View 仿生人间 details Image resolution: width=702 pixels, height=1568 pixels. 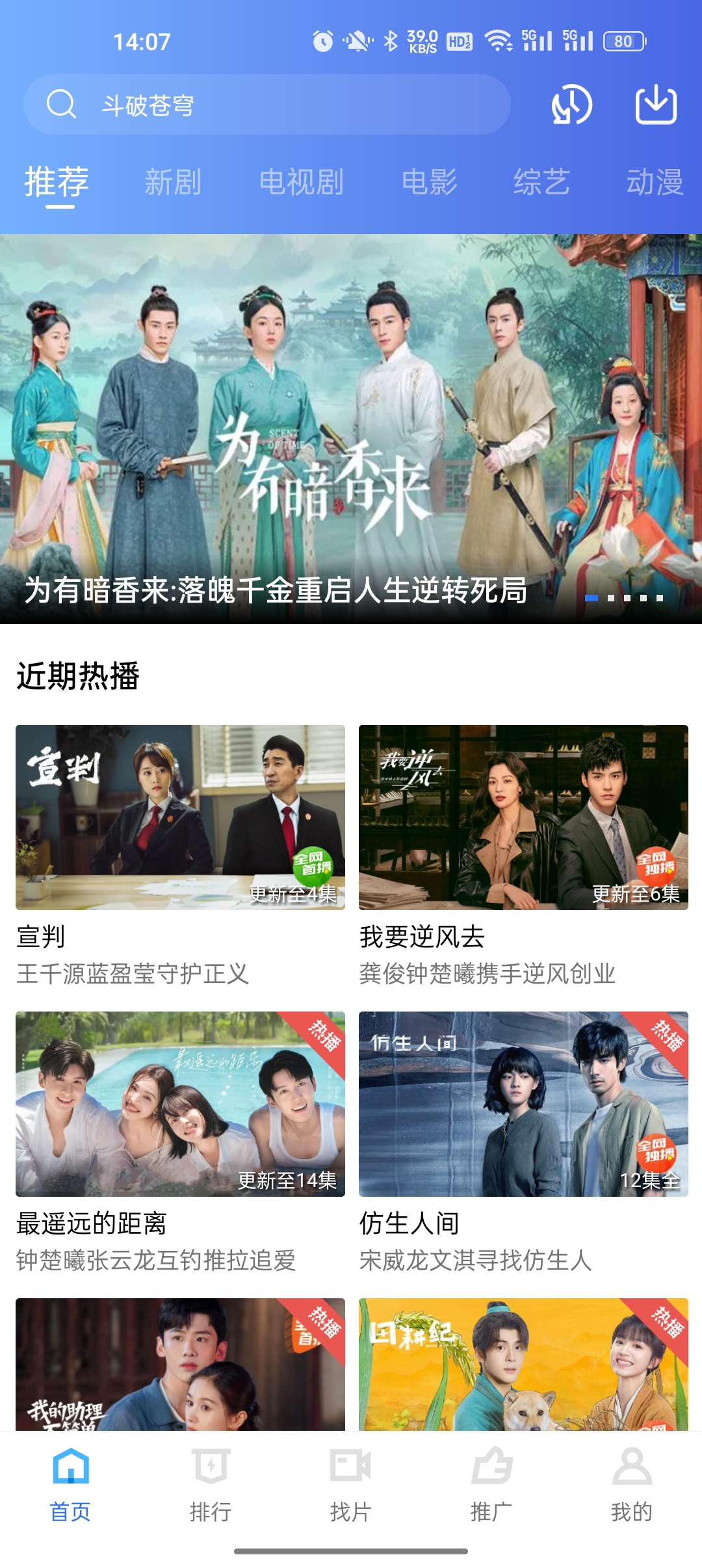tap(523, 1104)
